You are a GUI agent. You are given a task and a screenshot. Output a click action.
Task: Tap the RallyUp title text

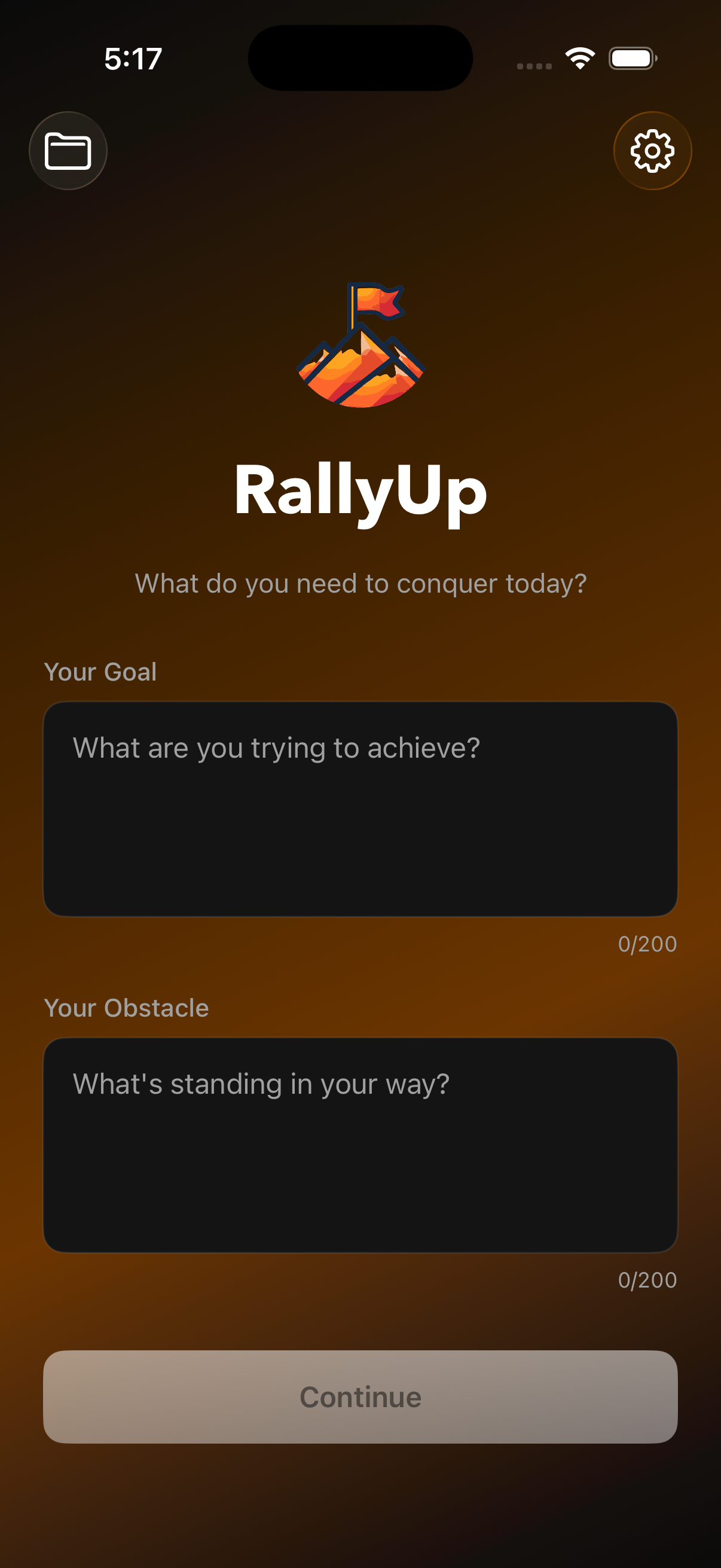(x=360, y=492)
